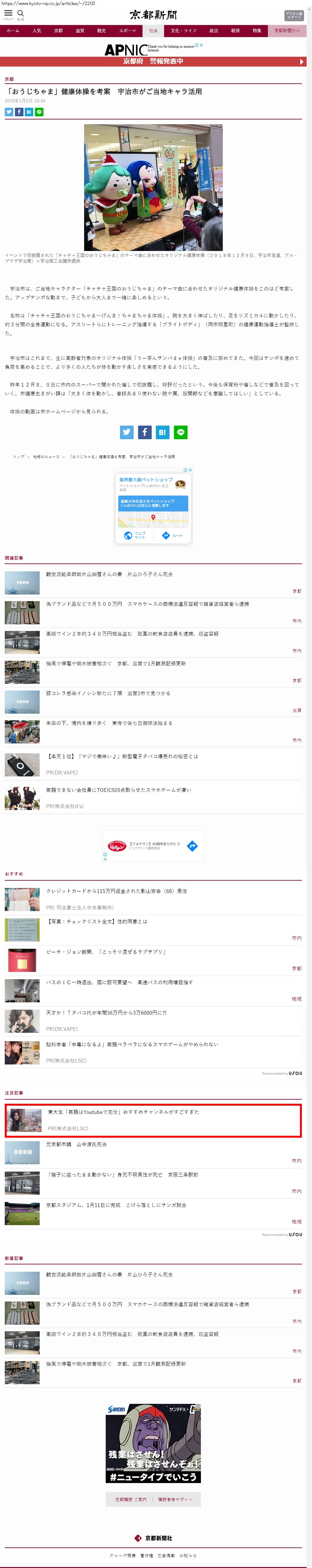Open 著作権 footer link

[146, 1555]
